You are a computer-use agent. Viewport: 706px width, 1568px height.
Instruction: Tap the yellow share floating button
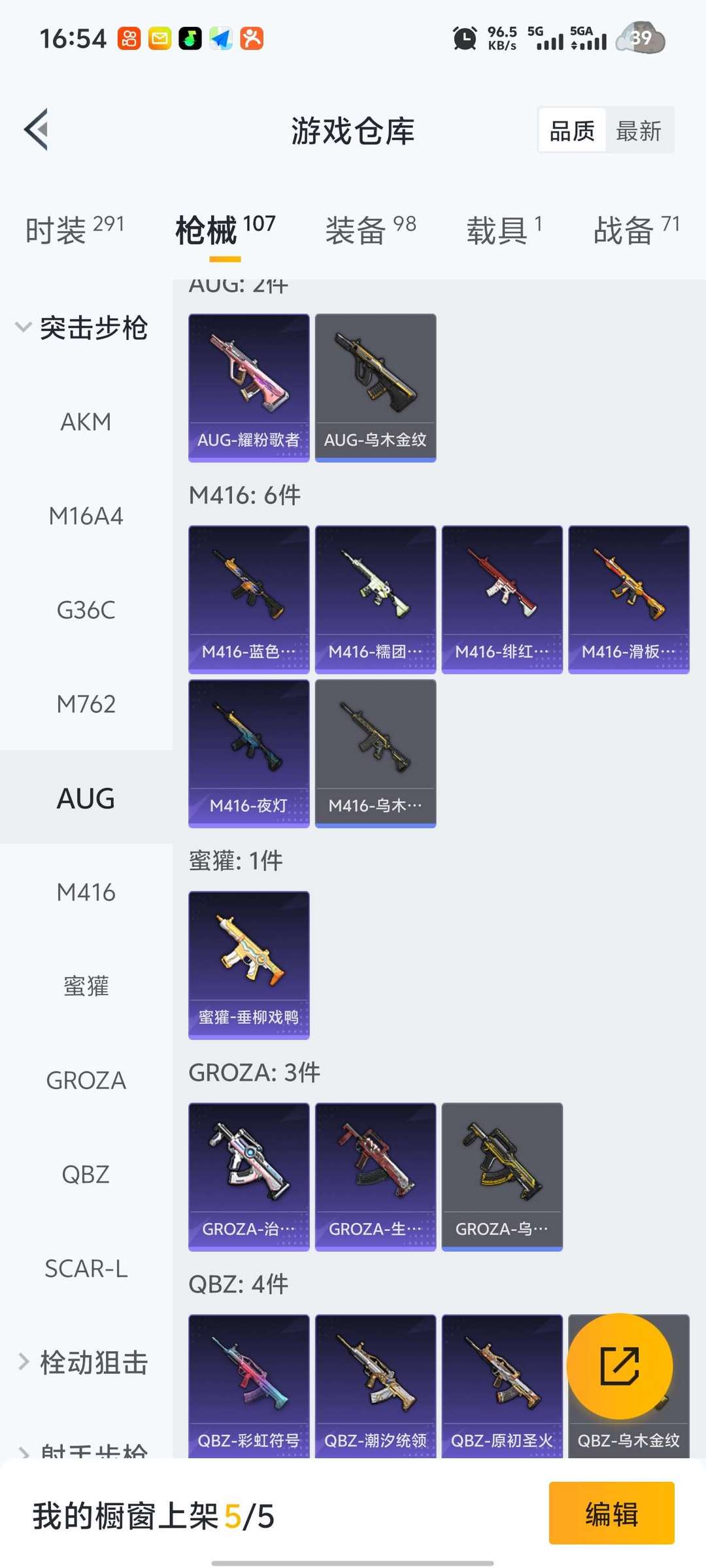619,1366
